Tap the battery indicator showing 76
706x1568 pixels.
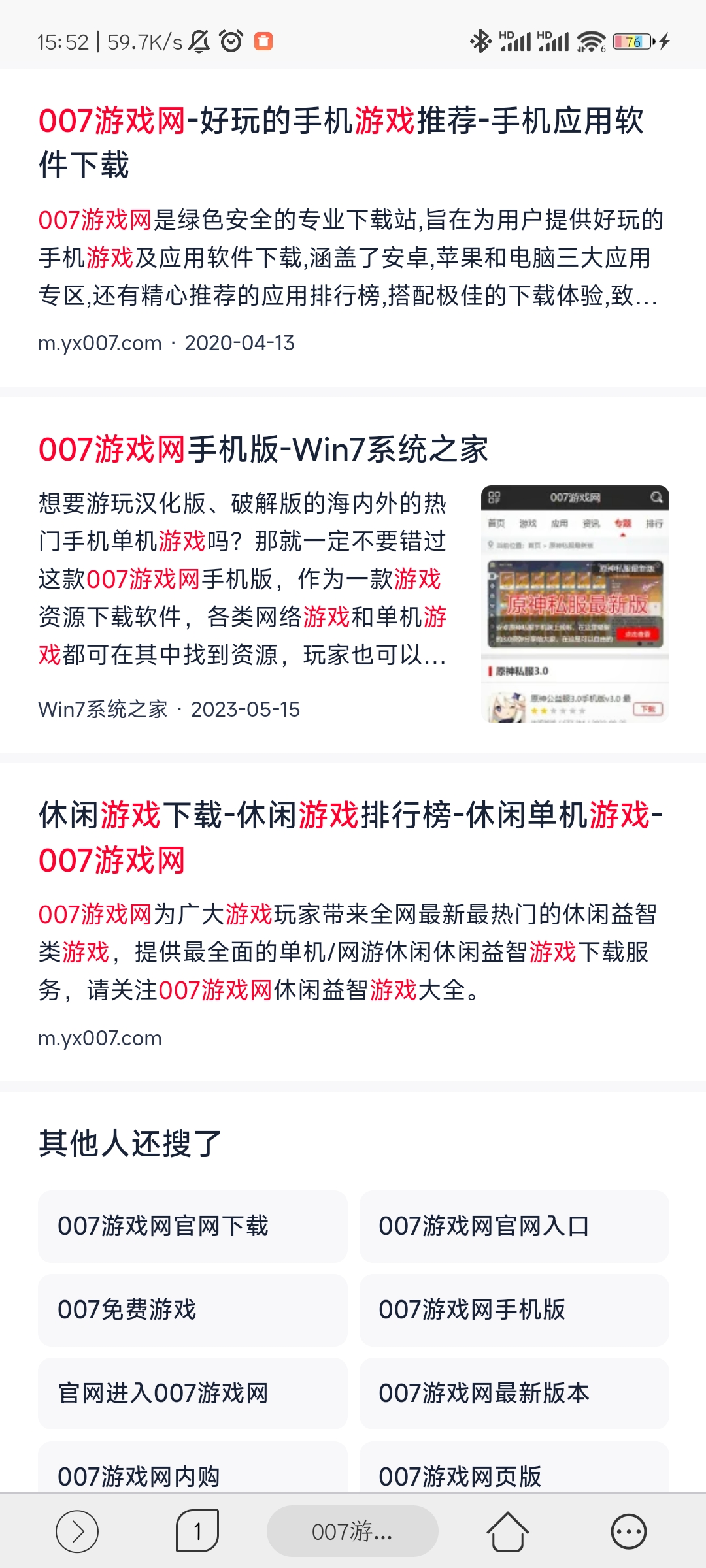(x=631, y=41)
